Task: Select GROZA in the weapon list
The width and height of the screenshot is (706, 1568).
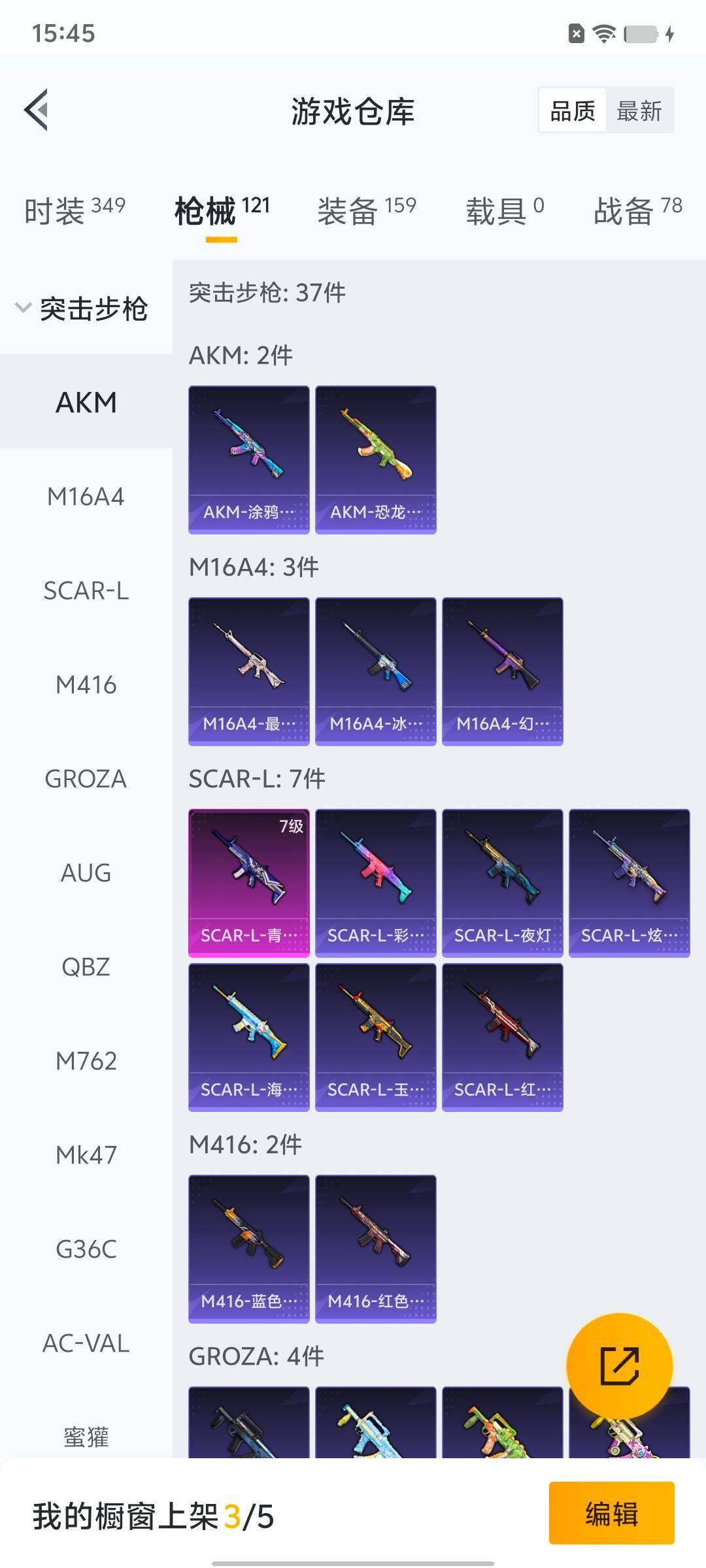Action: click(x=86, y=779)
